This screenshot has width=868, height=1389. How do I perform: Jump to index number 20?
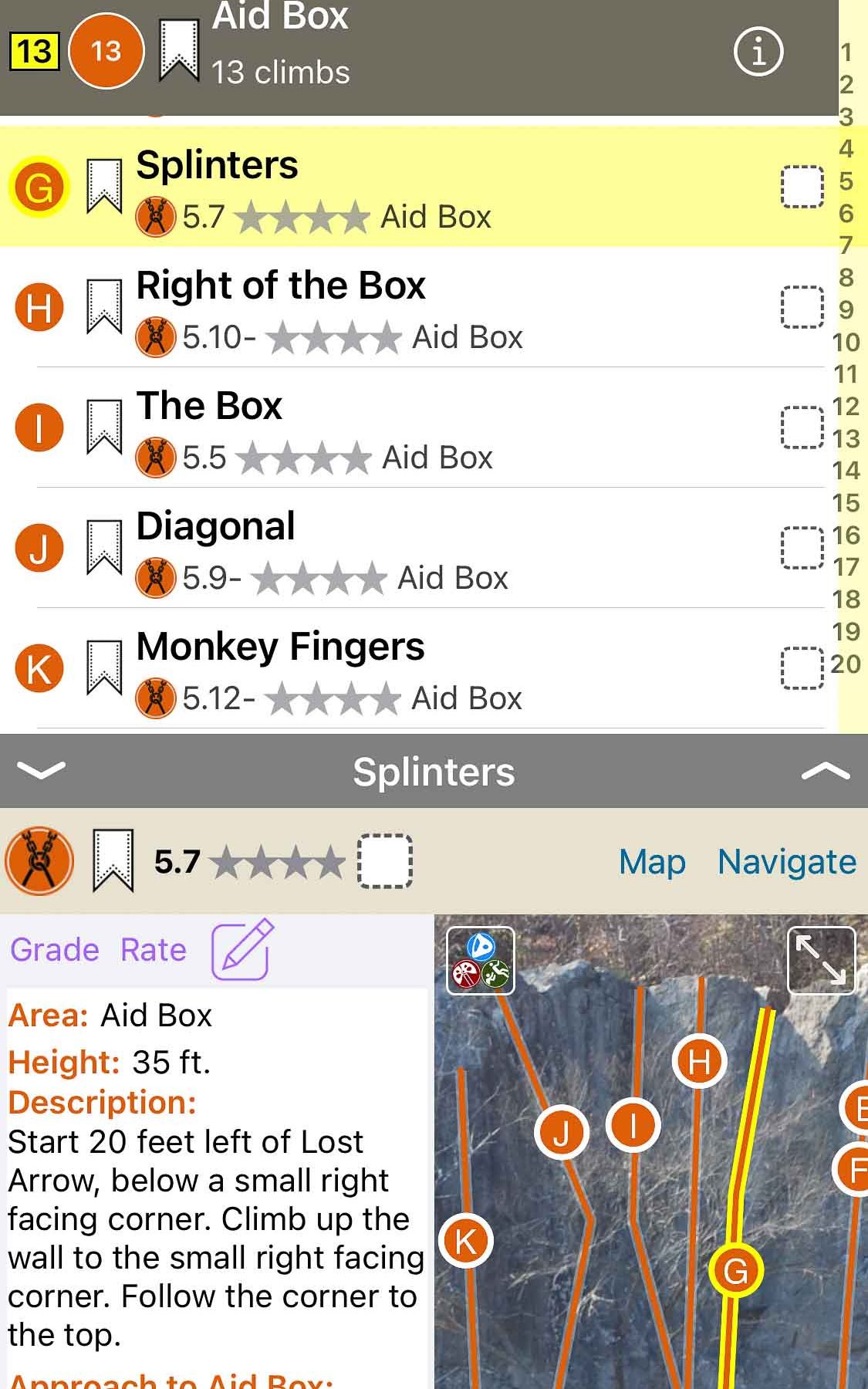(x=846, y=664)
